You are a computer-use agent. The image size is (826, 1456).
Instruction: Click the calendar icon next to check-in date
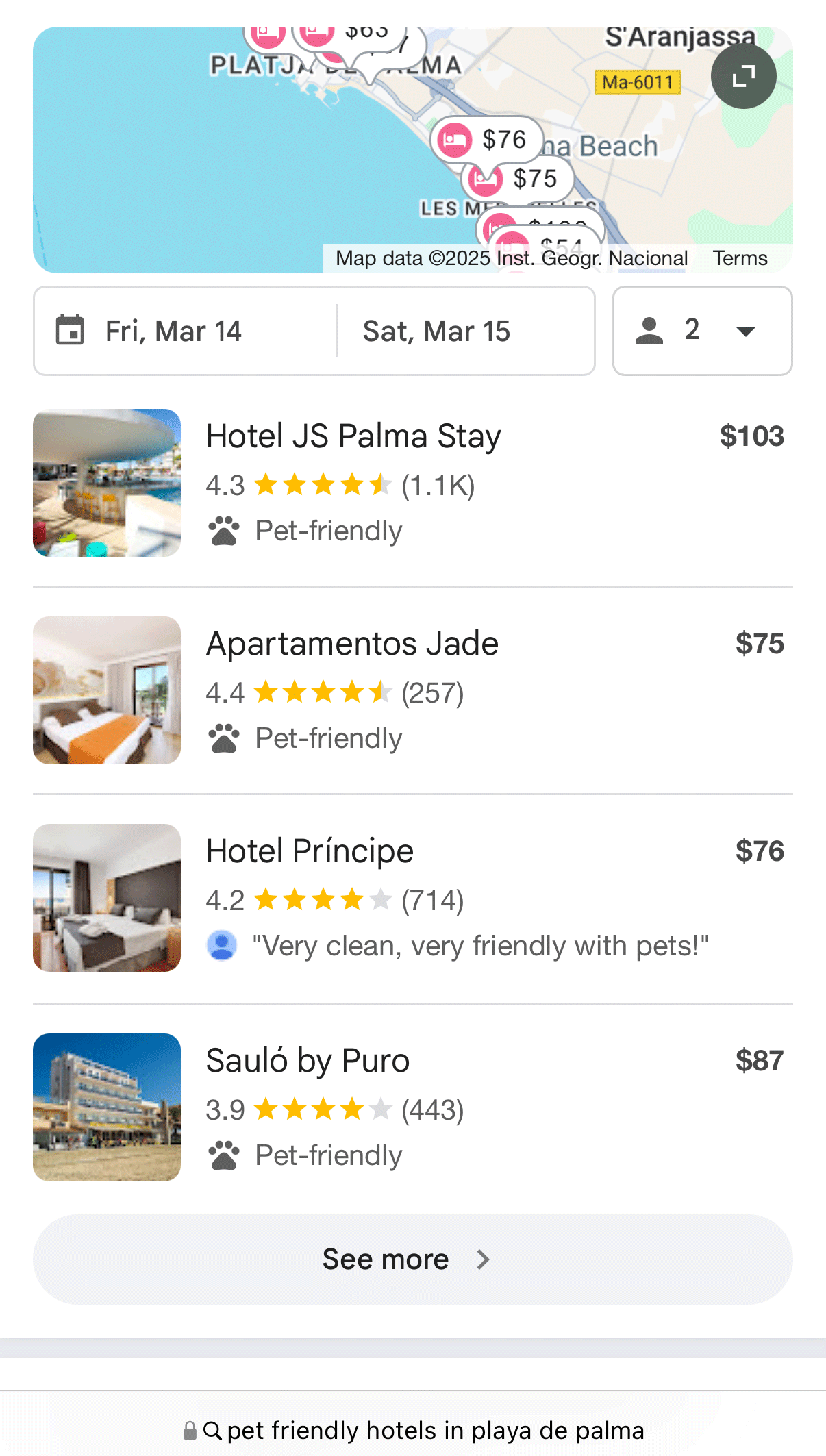[x=71, y=329]
